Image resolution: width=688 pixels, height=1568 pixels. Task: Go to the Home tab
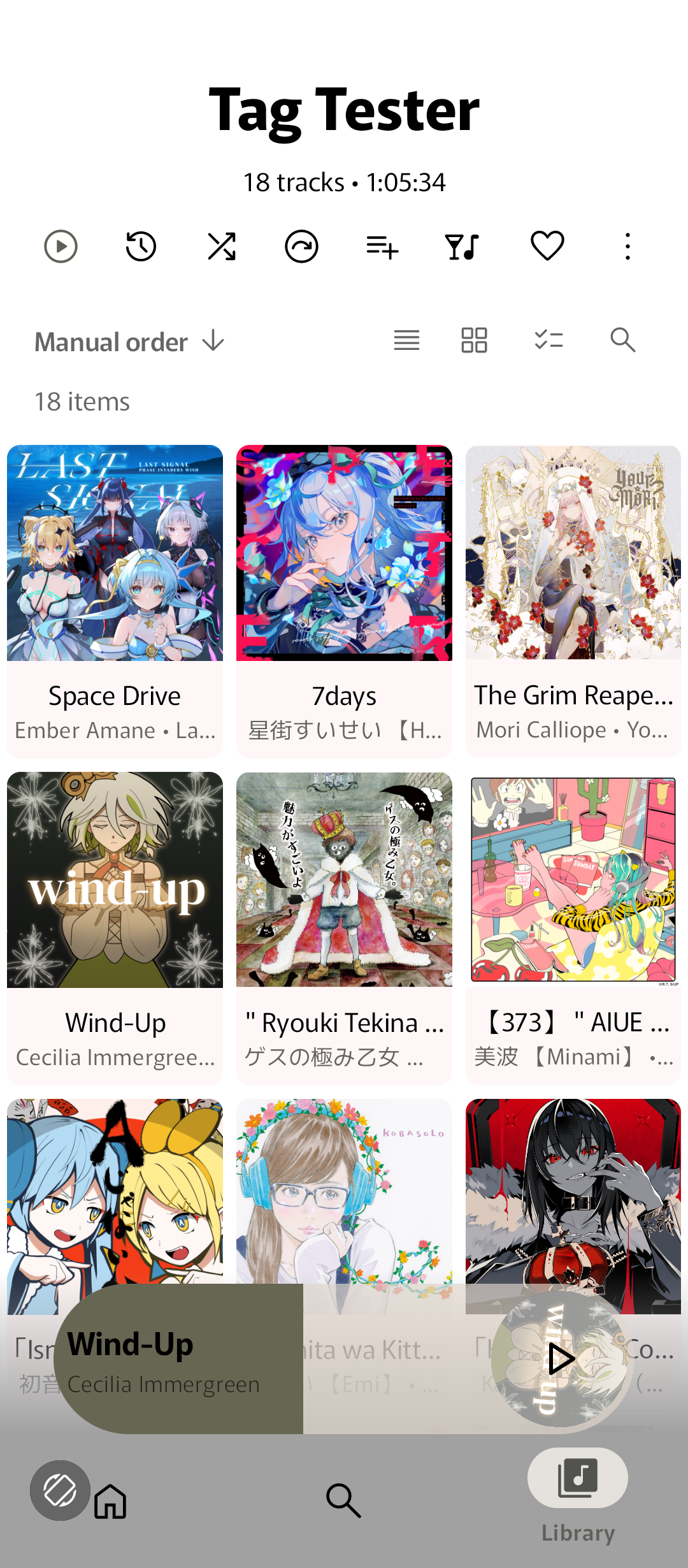tap(110, 1500)
